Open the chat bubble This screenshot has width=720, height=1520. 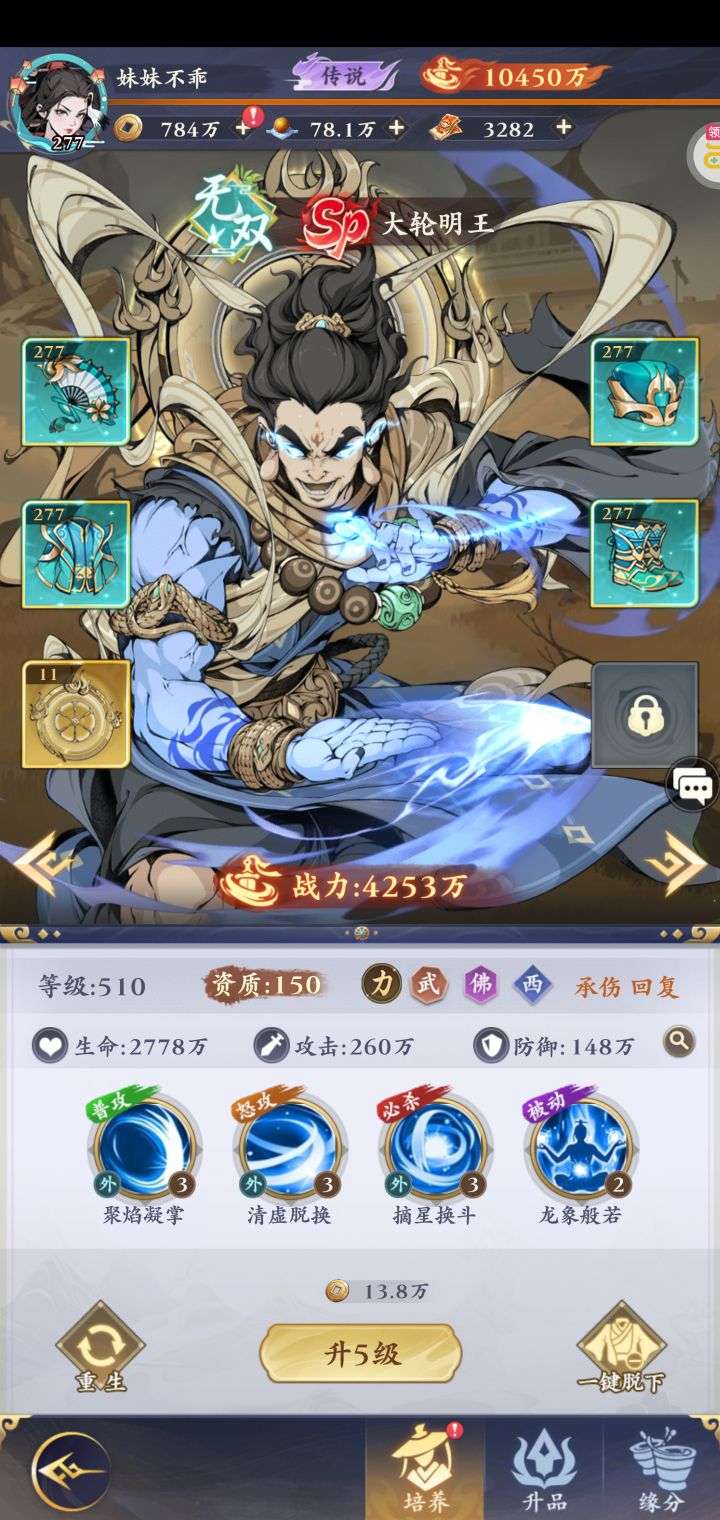pyautogui.click(x=693, y=786)
